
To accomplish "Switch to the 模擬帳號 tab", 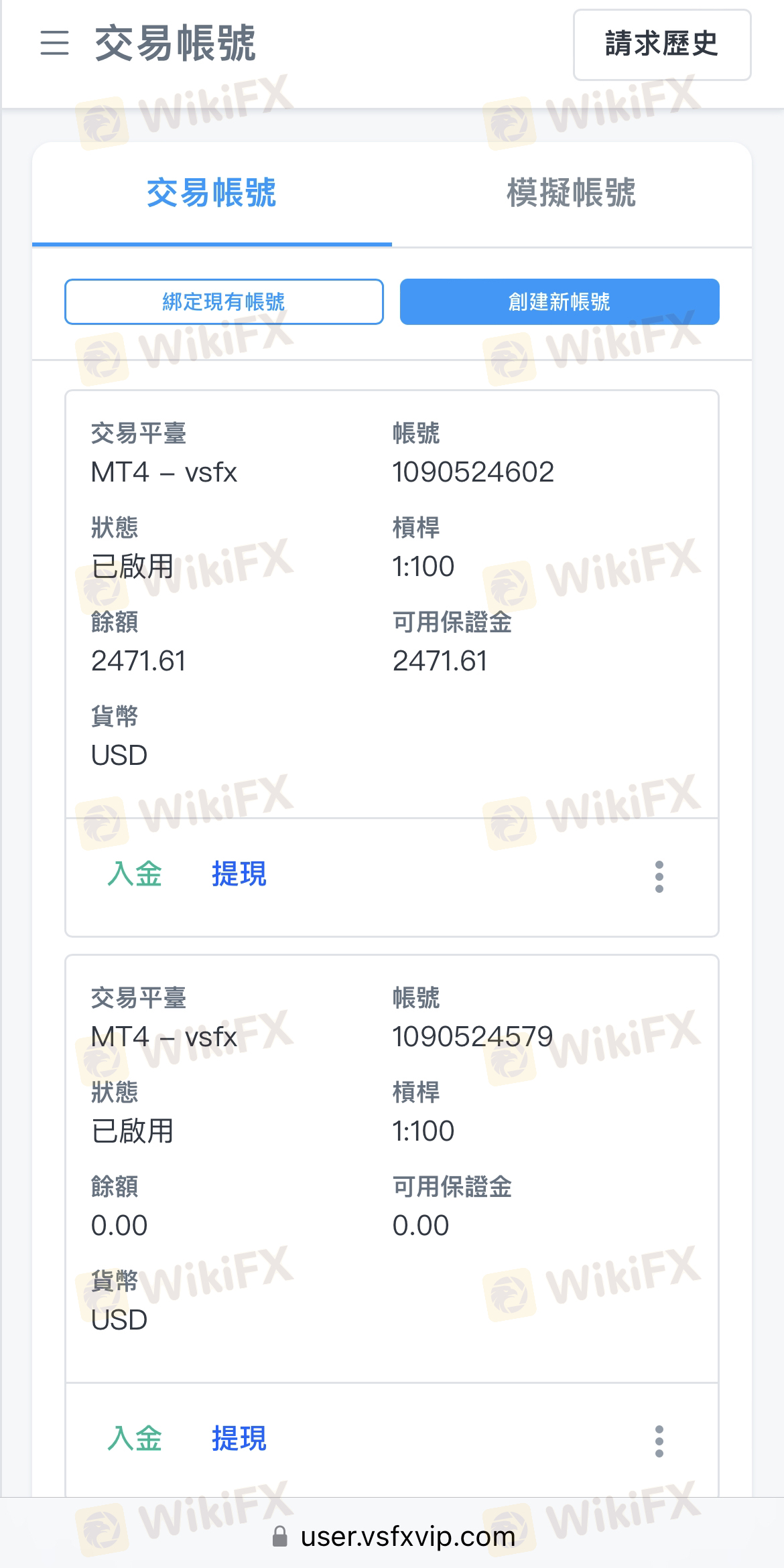I will click(x=572, y=194).
